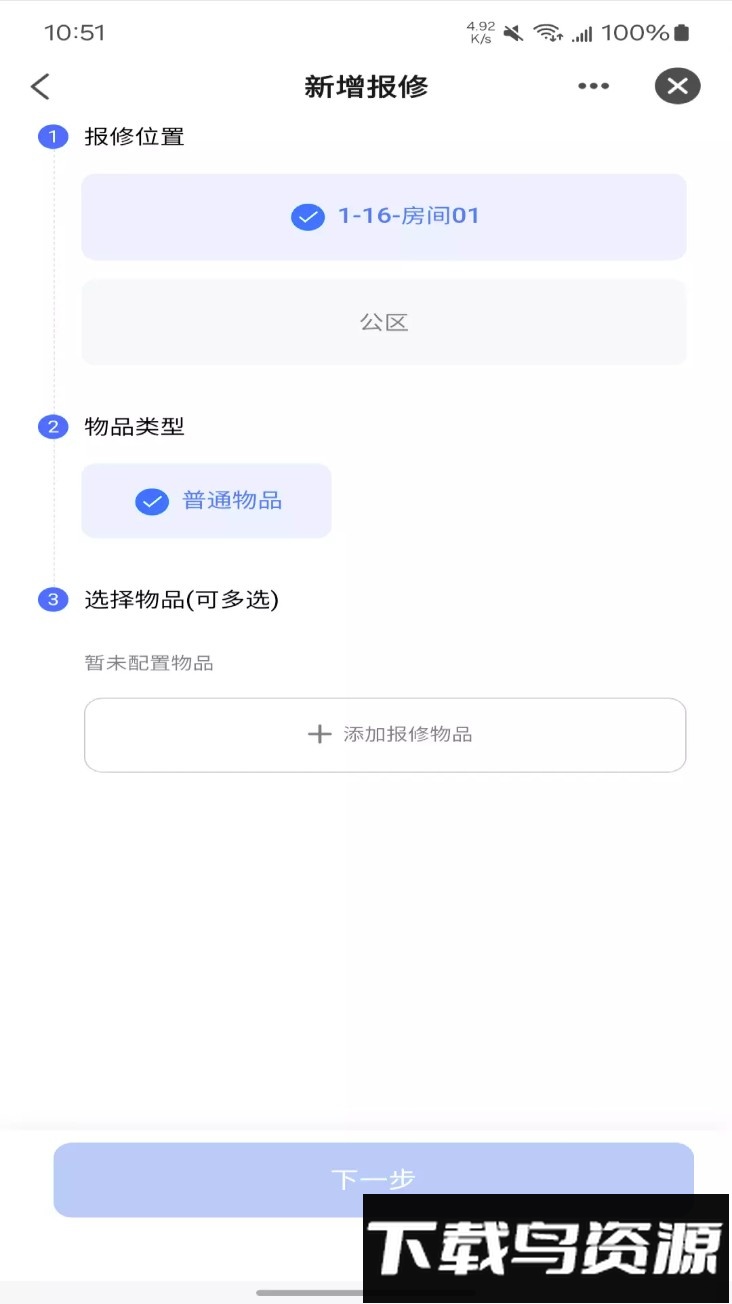Screen dimensions: 732x1304
Task: Tap the plus icon to add repair item
Action: 318,733
